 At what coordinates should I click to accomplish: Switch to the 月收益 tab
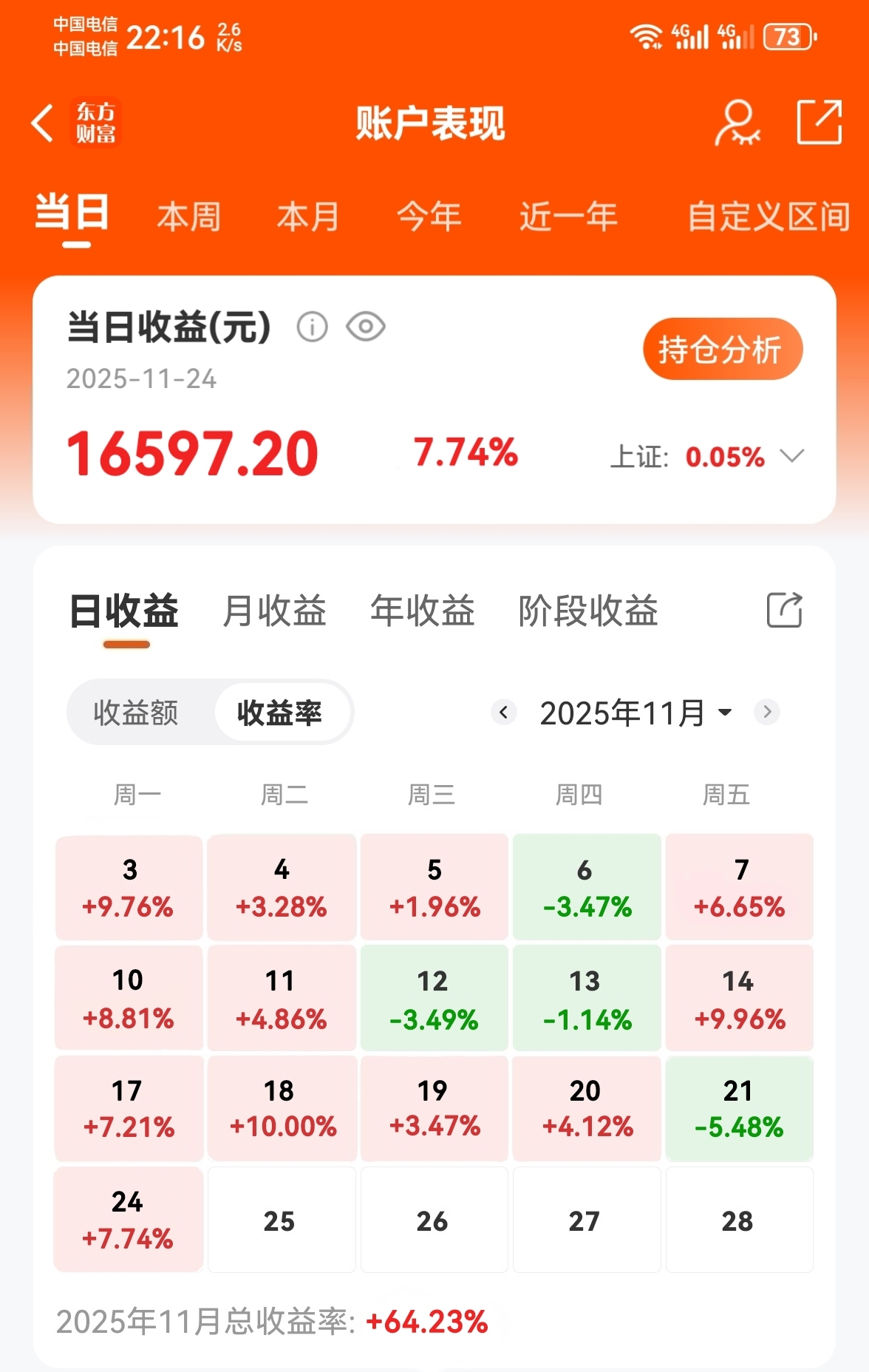click(274, 611)
